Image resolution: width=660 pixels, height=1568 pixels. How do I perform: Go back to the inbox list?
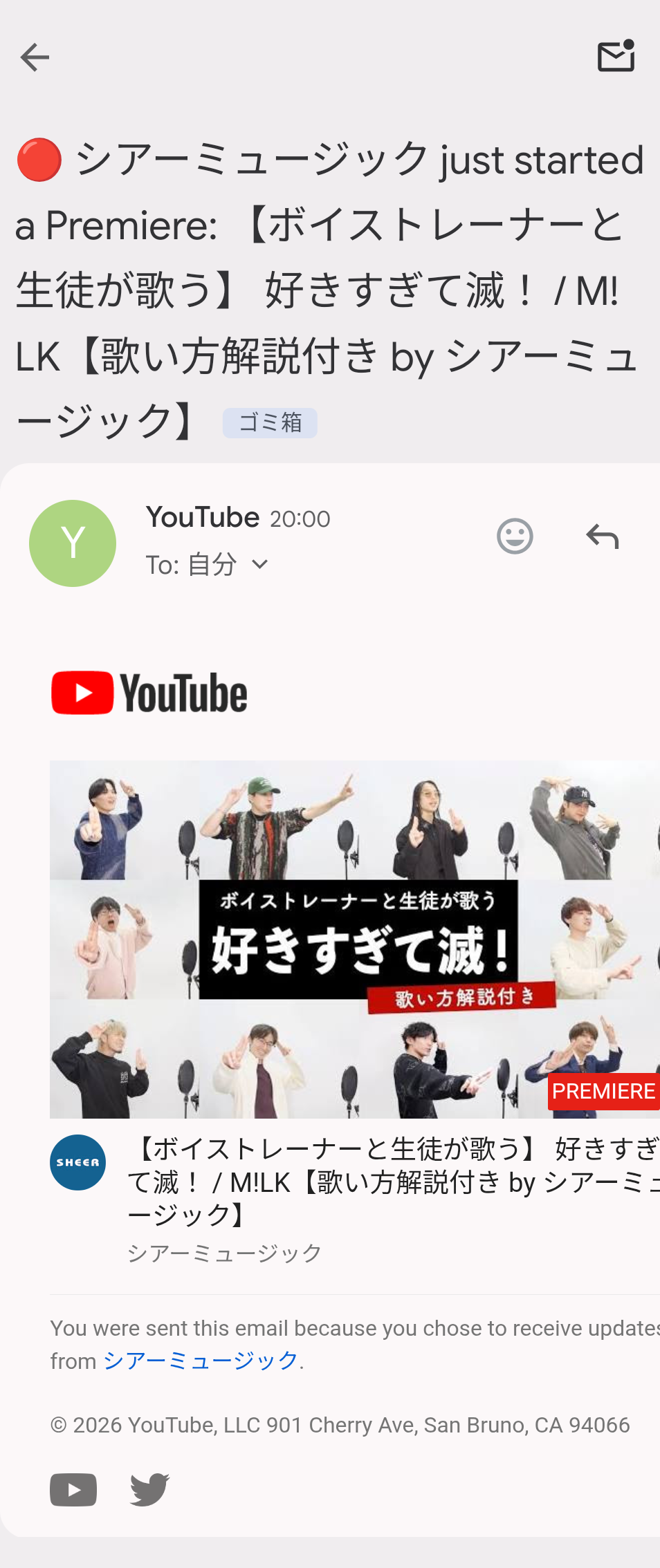35,57
